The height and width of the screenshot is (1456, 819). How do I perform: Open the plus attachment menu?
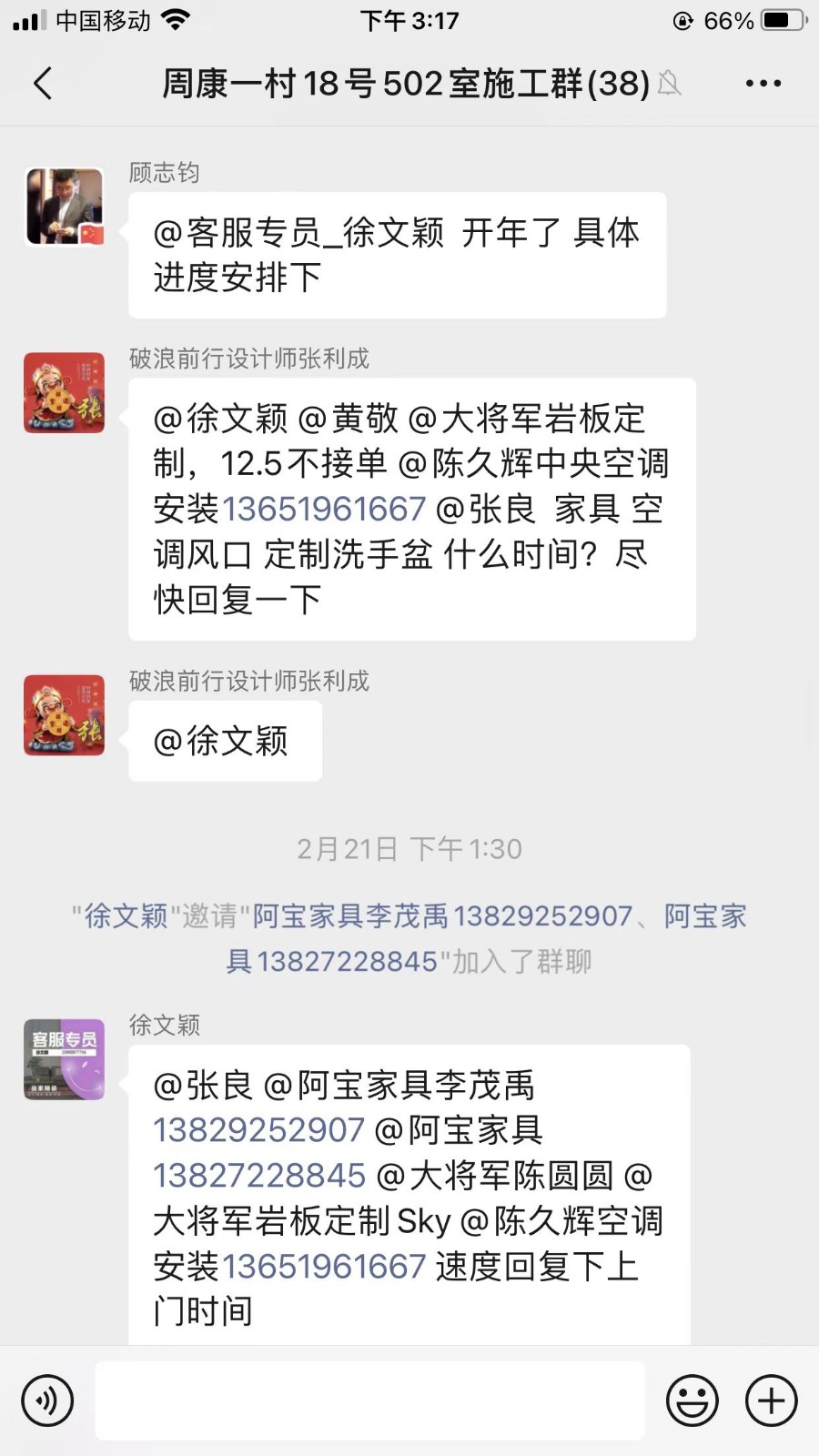click(771, 1400)
